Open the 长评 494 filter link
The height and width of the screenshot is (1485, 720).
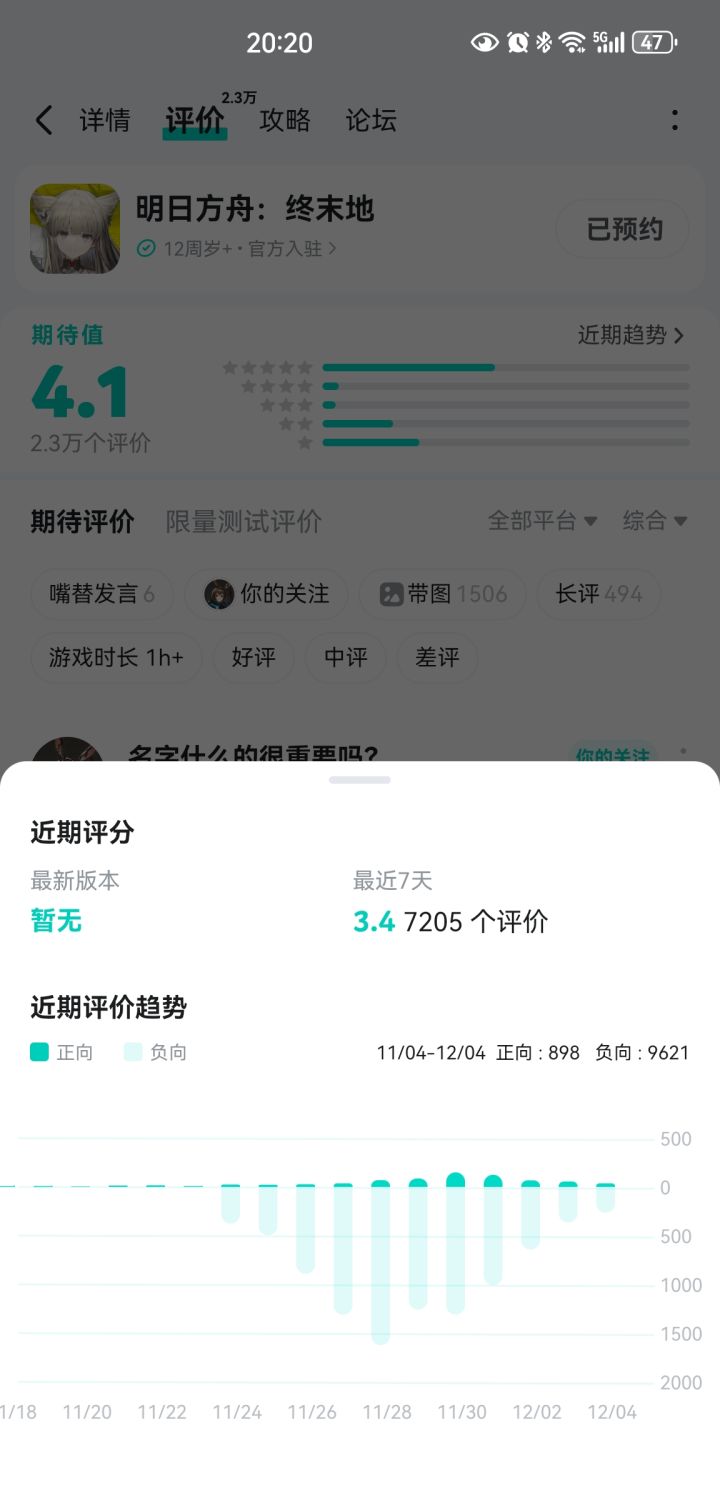pos(597,594)
